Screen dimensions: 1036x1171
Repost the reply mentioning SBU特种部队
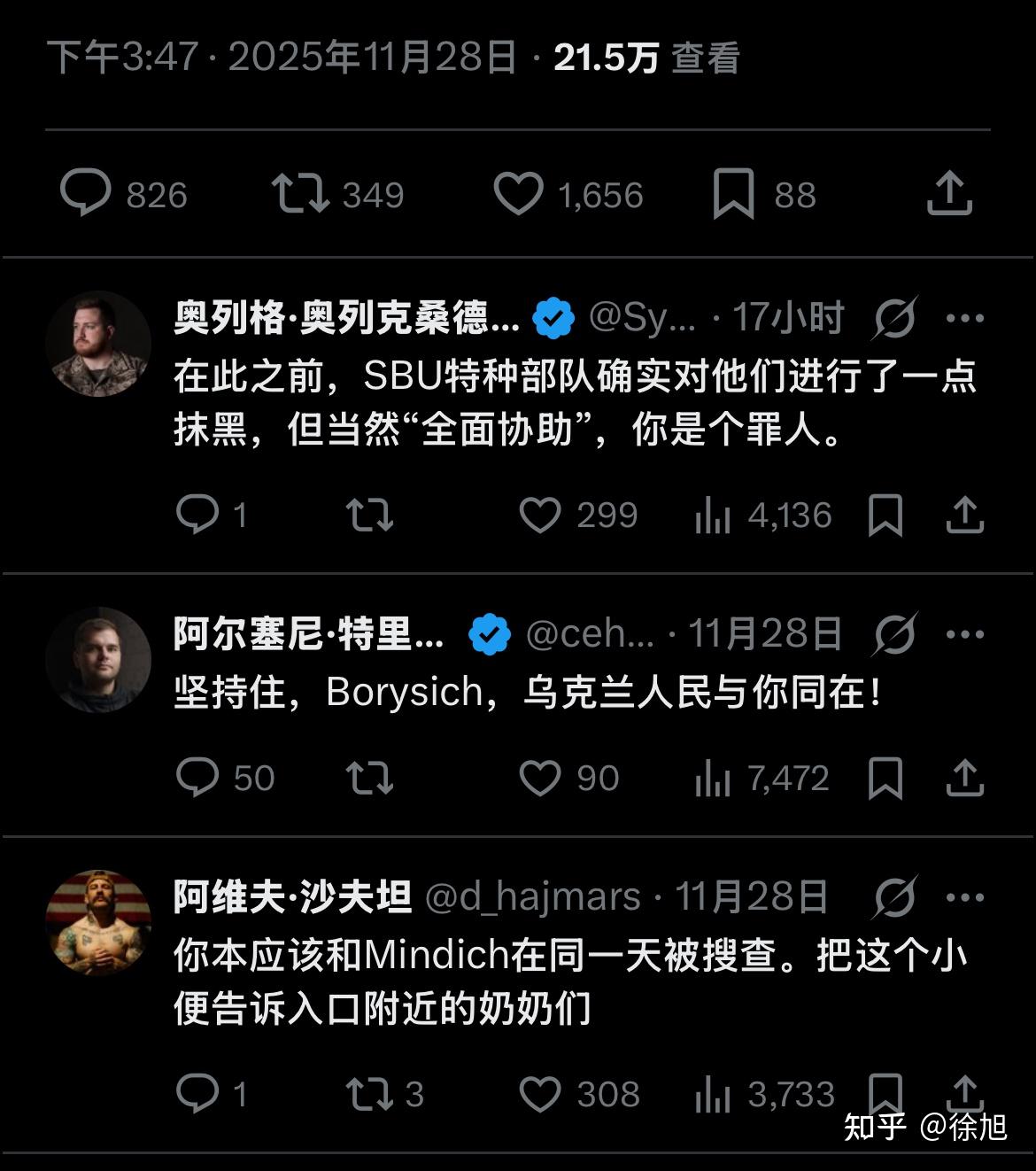(369, 515)
